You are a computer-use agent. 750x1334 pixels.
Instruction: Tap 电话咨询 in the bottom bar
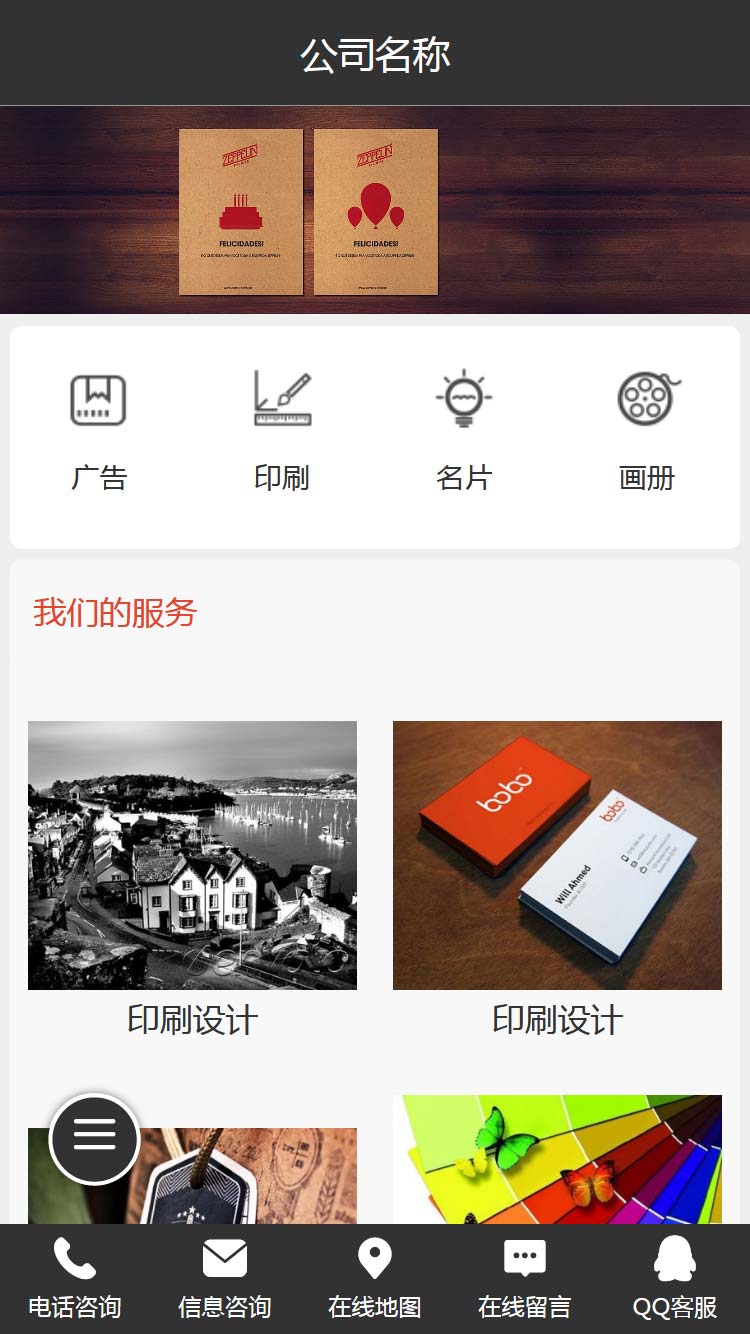click(x=75, y=1279)
